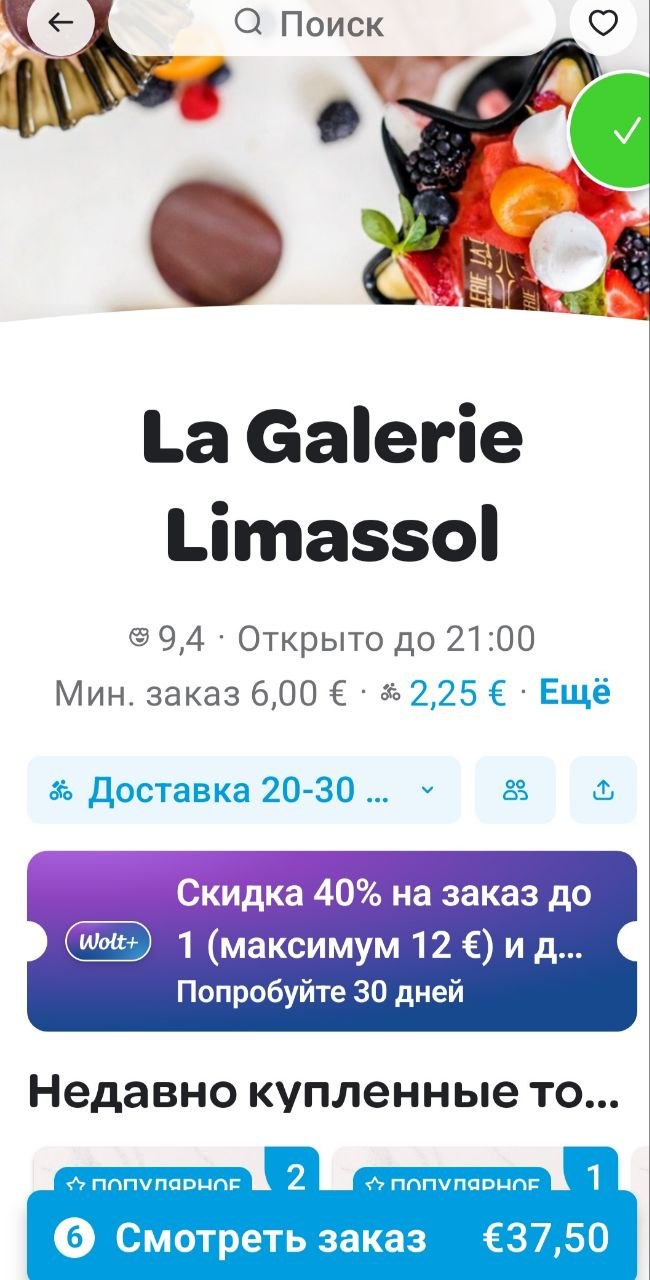Open the Поиск search field
This screenshot has width=650, height=1280.
click(x=330, y=24)
